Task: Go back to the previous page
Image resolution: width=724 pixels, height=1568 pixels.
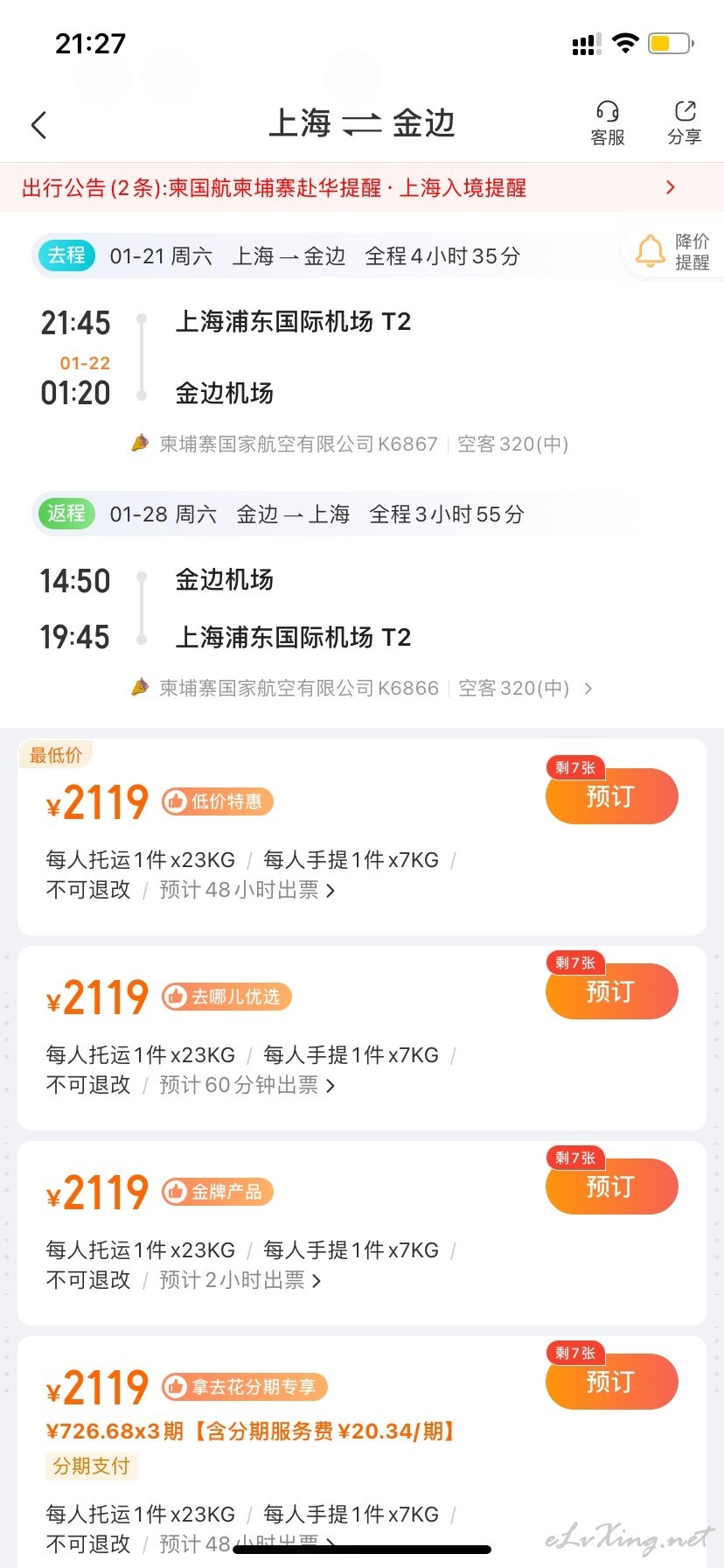Action: (38, 125)
